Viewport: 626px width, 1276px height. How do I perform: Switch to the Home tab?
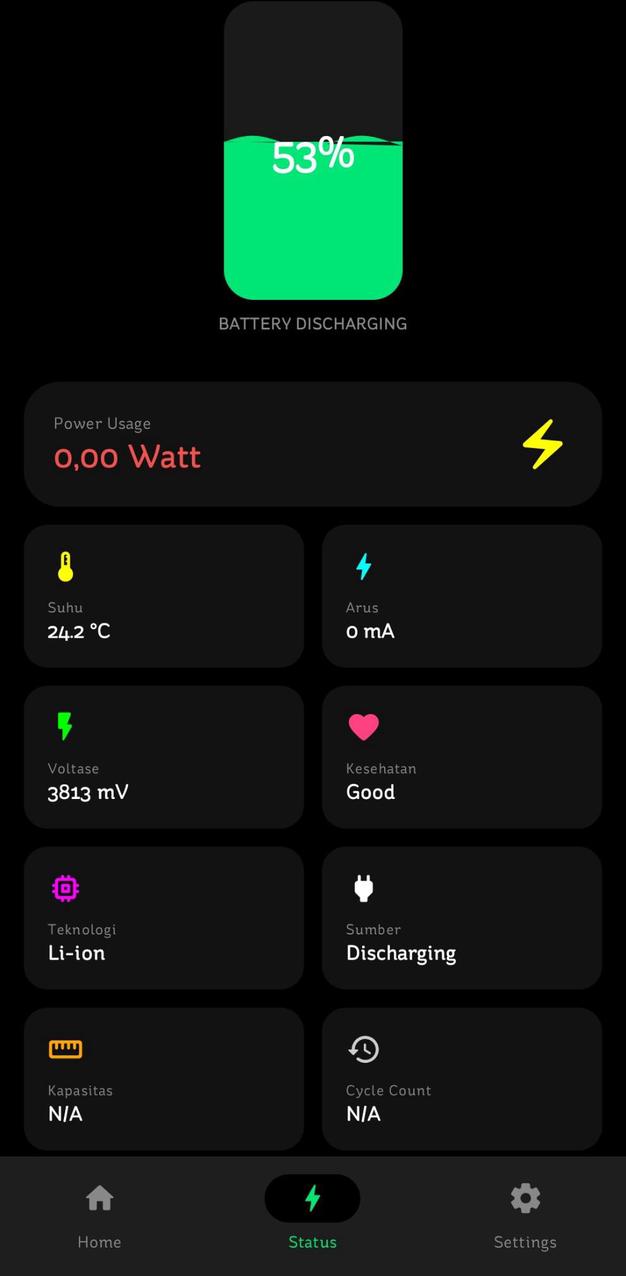(99, 1214)
